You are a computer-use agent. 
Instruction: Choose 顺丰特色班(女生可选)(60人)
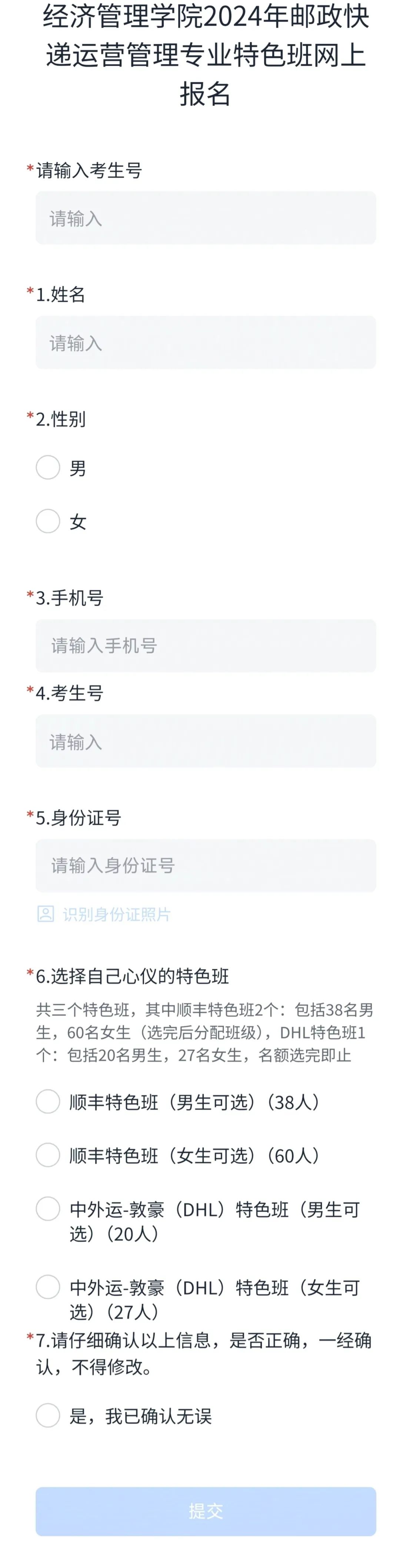[48, 1155]
